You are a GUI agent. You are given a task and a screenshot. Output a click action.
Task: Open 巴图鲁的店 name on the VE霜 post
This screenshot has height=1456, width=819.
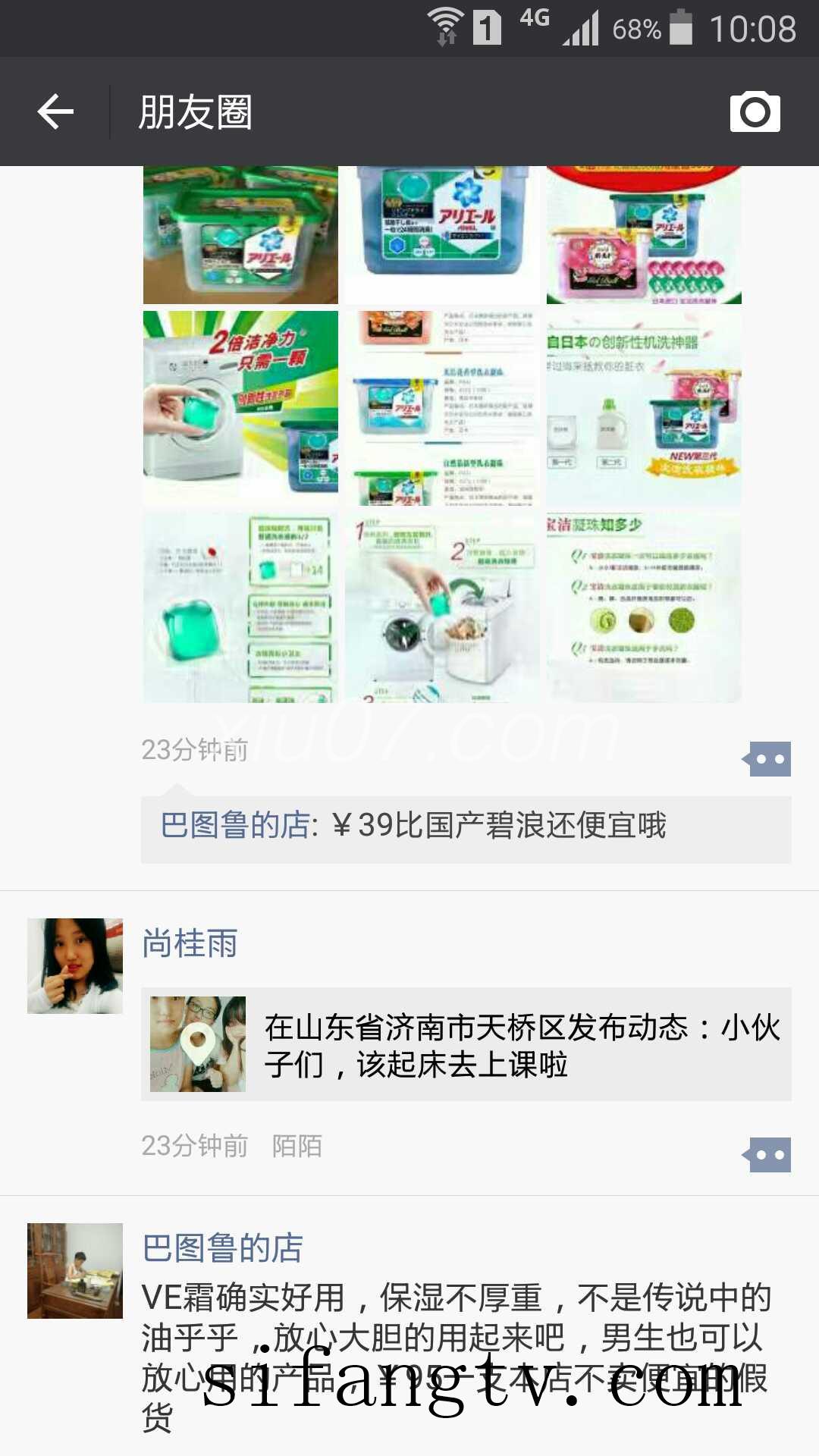[x=223, y=1248]
